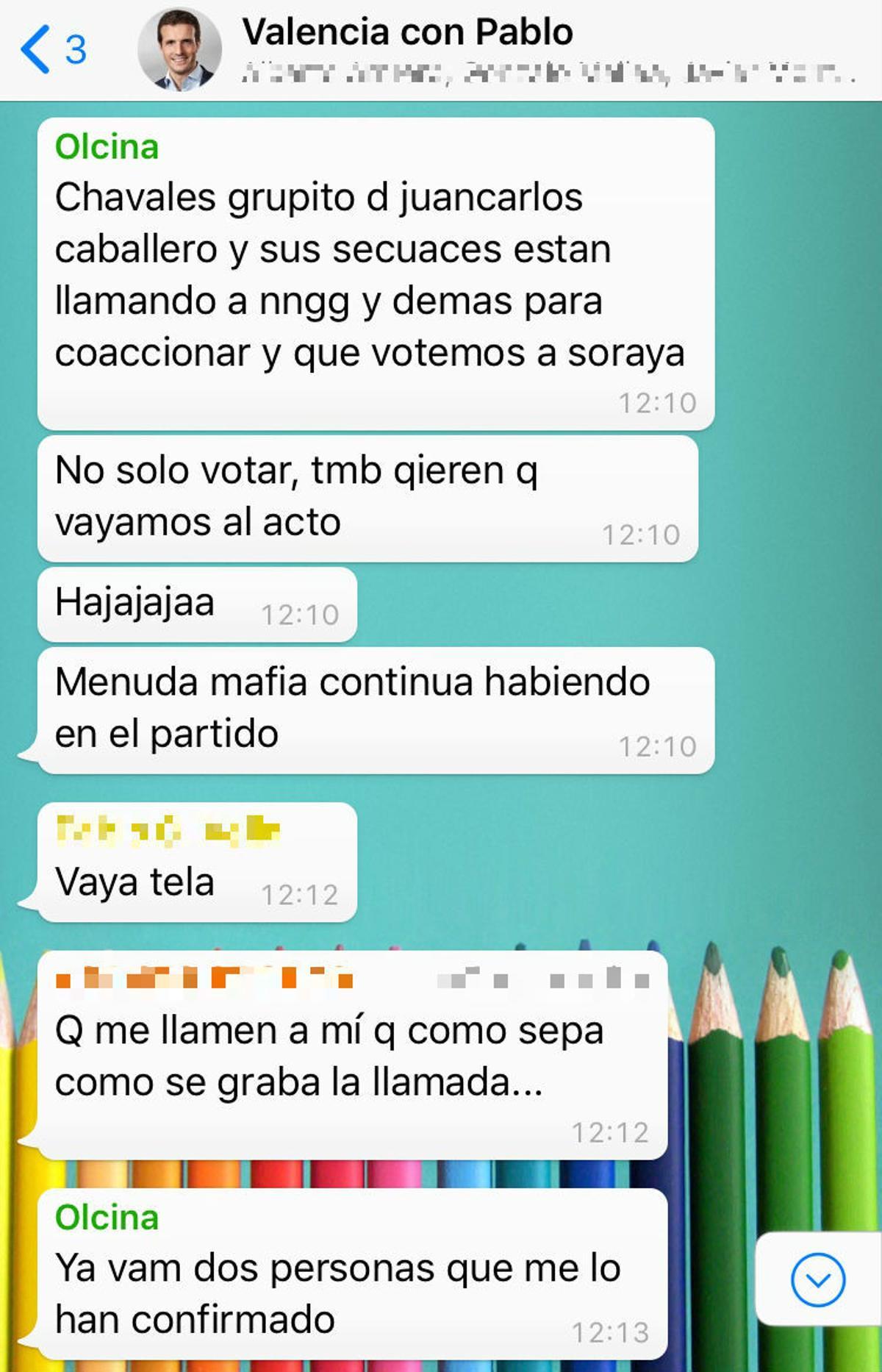Screen dimensions: 882x1372
Task: Go back to the chat list
Action: (x=50, y=50)
